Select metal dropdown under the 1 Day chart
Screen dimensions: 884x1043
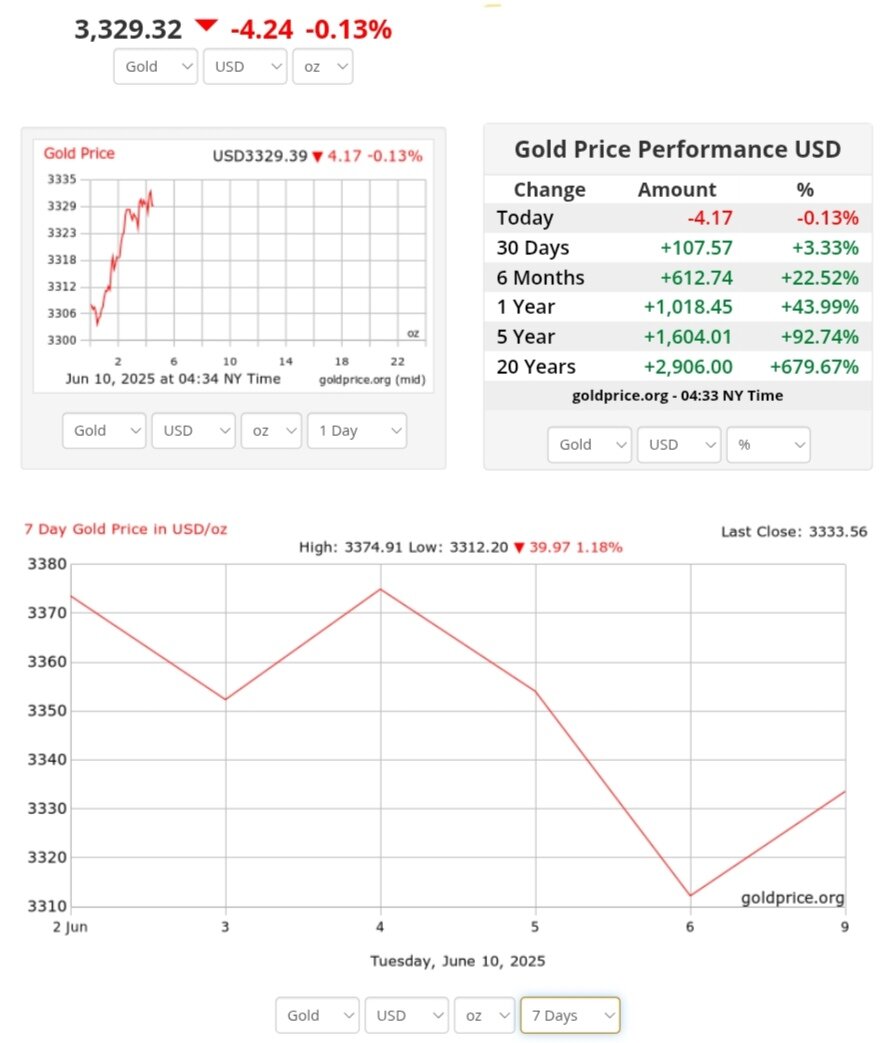click(104, 431)
